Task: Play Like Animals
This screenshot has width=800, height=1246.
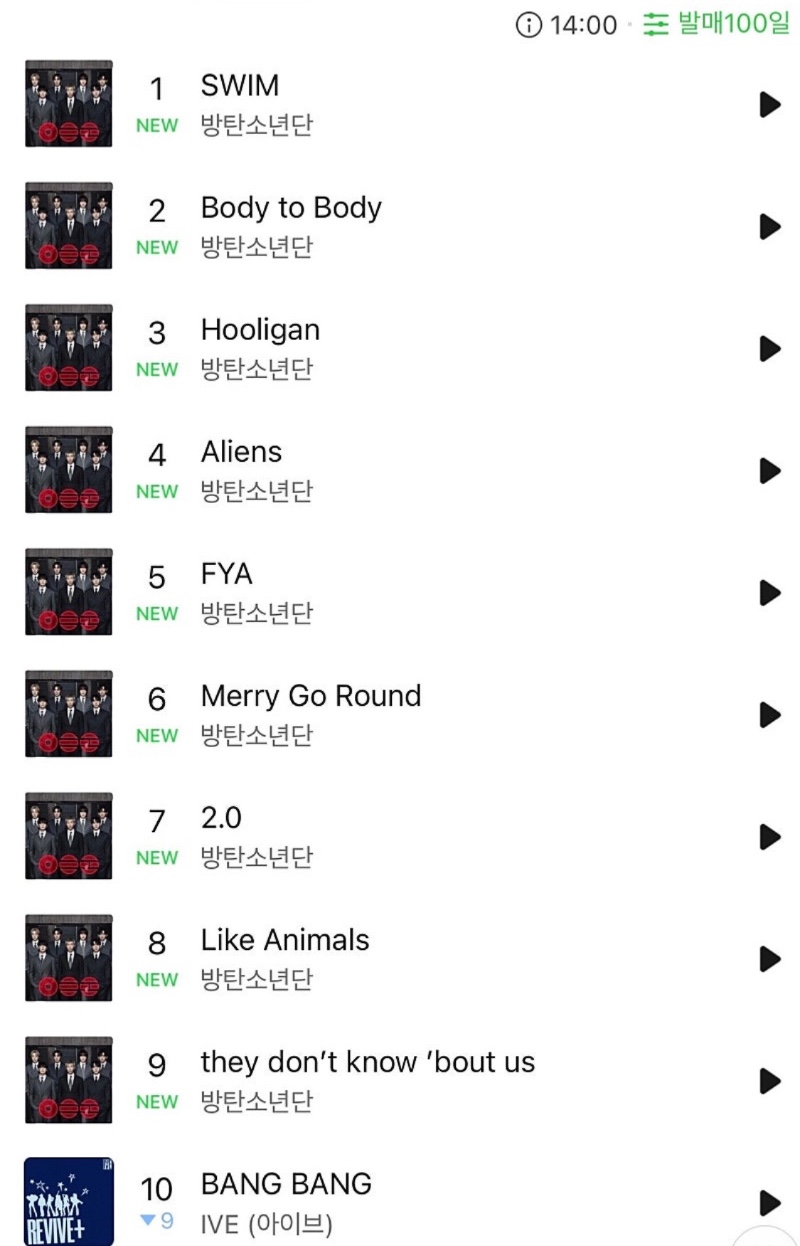Action: 769,958
